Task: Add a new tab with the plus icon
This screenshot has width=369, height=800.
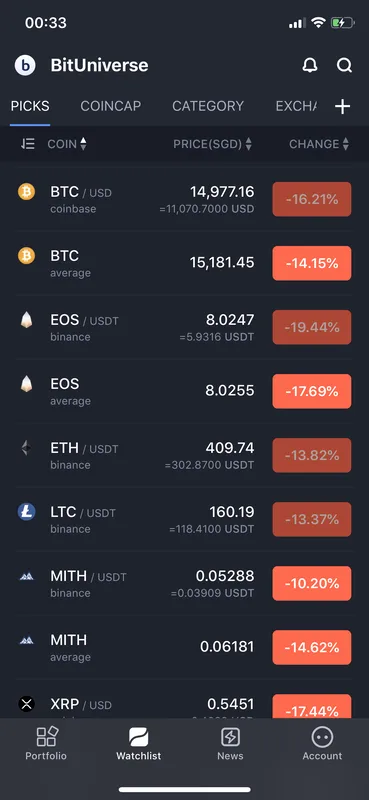Action: pos(342,107)
